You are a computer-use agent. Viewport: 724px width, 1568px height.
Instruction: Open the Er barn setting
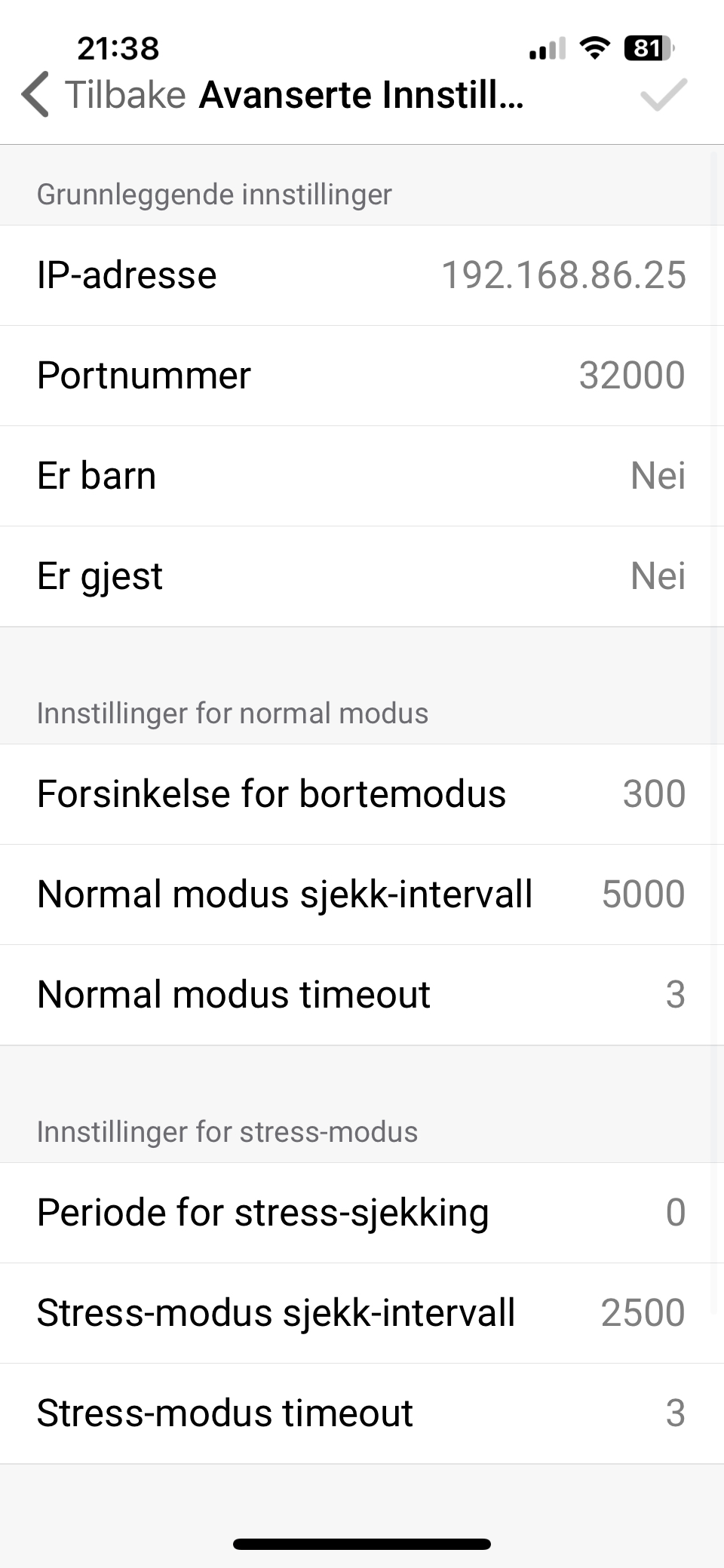tap(362, 476)
